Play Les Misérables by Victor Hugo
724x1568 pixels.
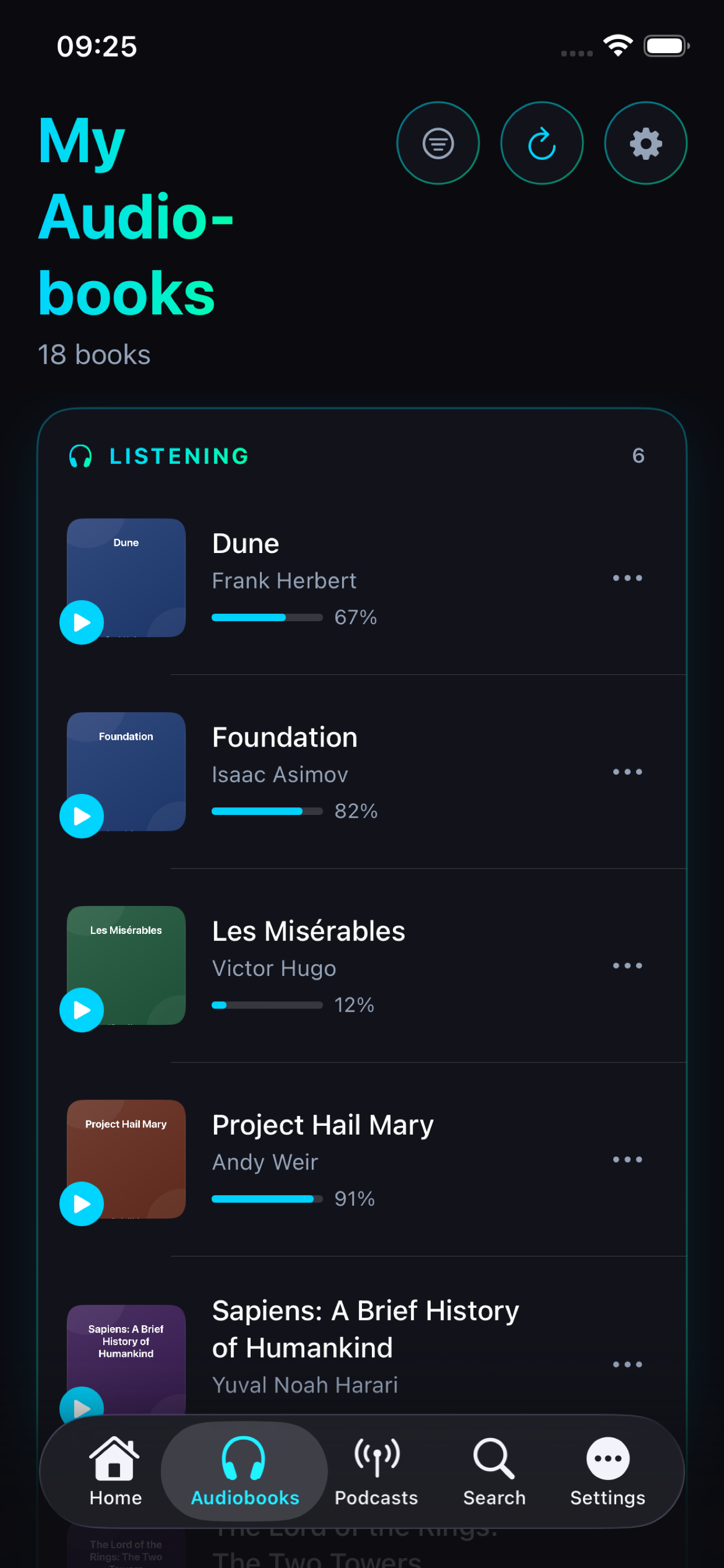pyautogui.click(x=81, y=1009)
